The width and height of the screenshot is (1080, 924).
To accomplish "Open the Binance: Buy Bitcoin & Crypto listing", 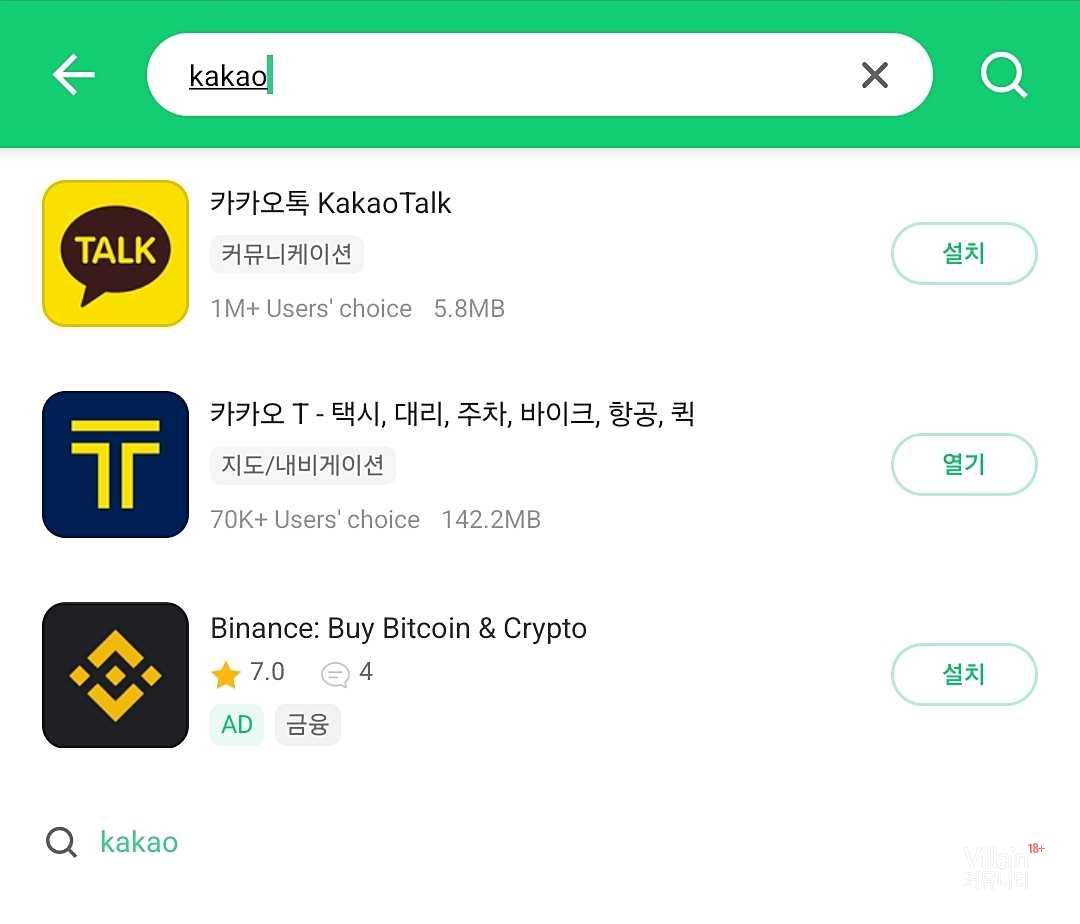I will pyautogui.click(x=398, y=629).
